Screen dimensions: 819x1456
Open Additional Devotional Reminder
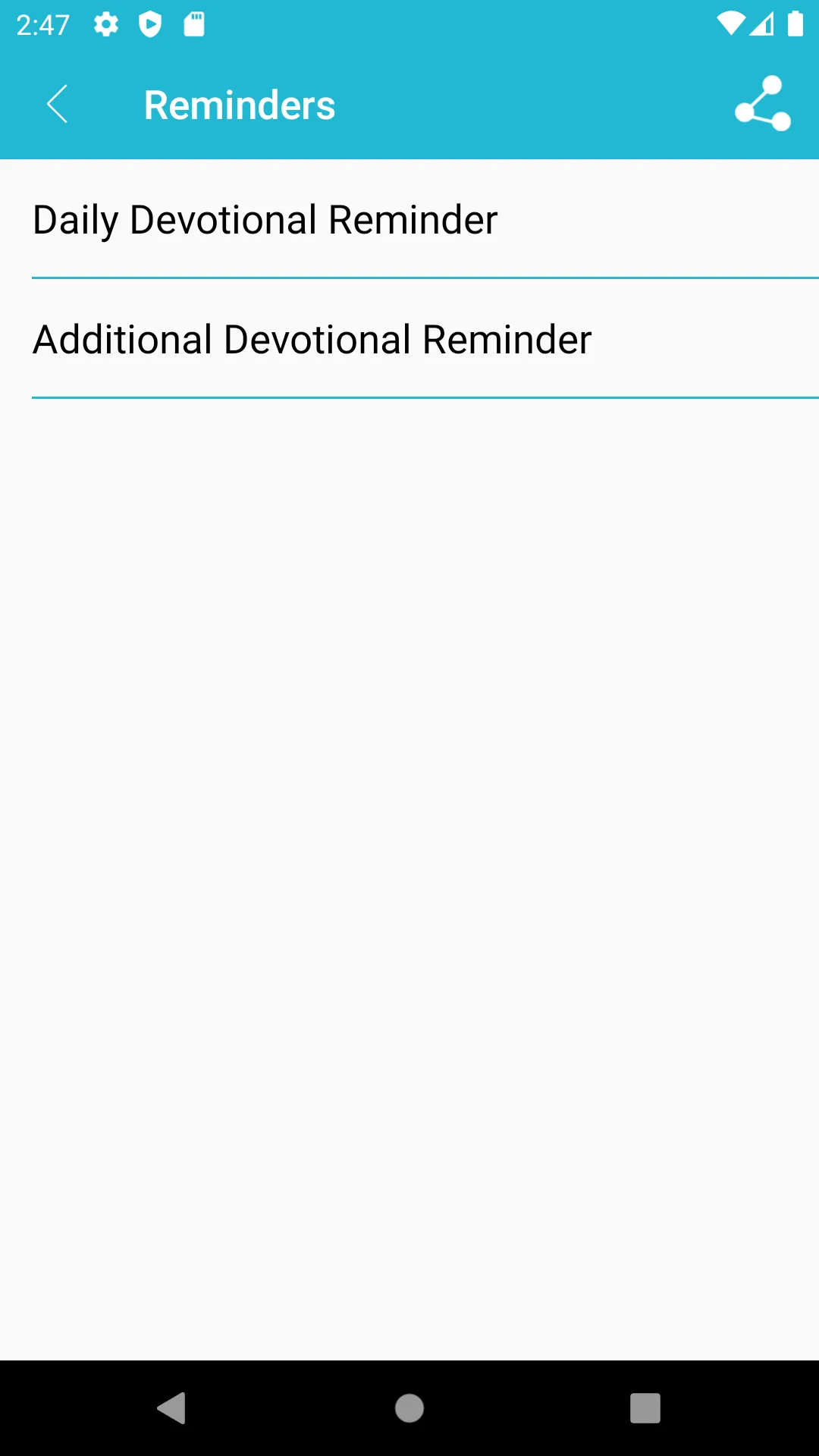[x=409, y=339]
